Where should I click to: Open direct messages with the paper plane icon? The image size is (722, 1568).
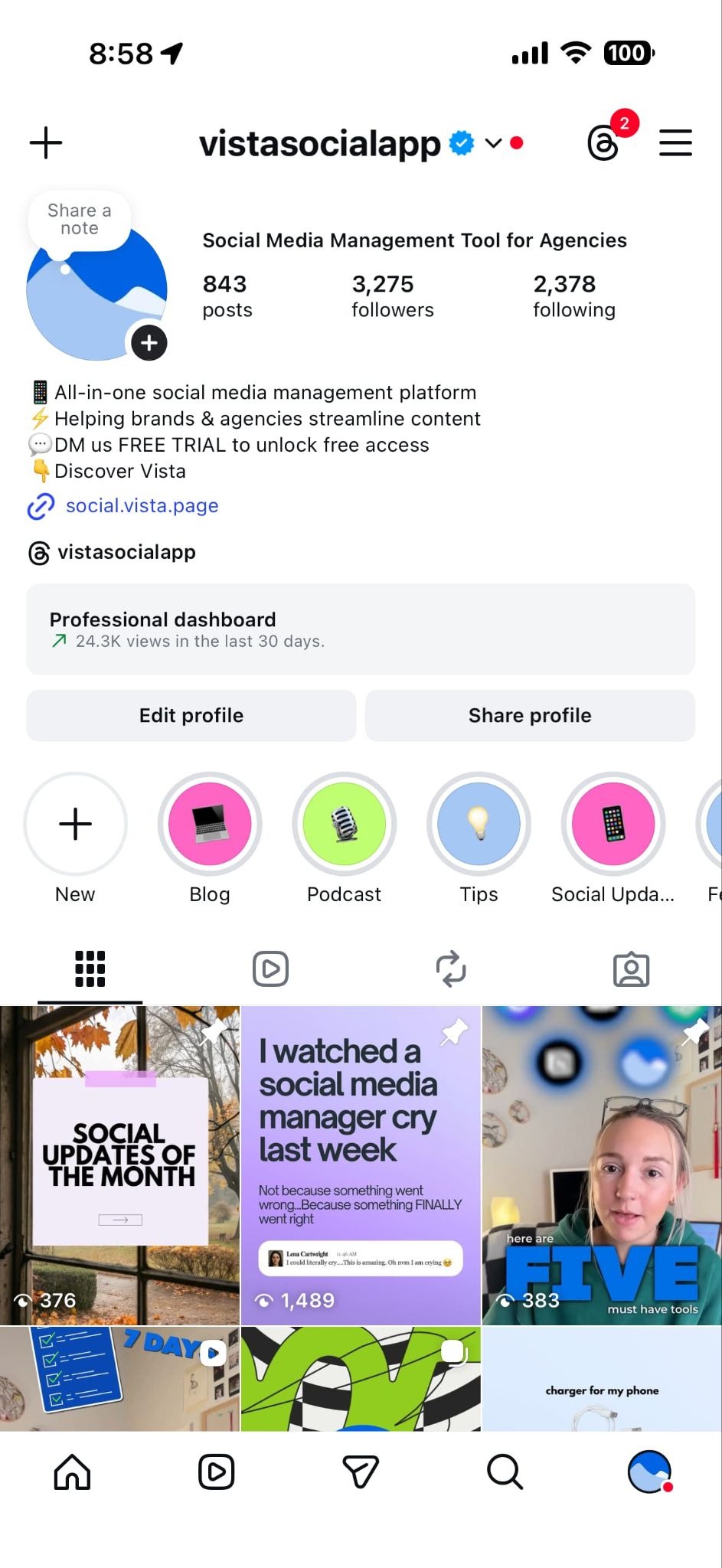361,1471
